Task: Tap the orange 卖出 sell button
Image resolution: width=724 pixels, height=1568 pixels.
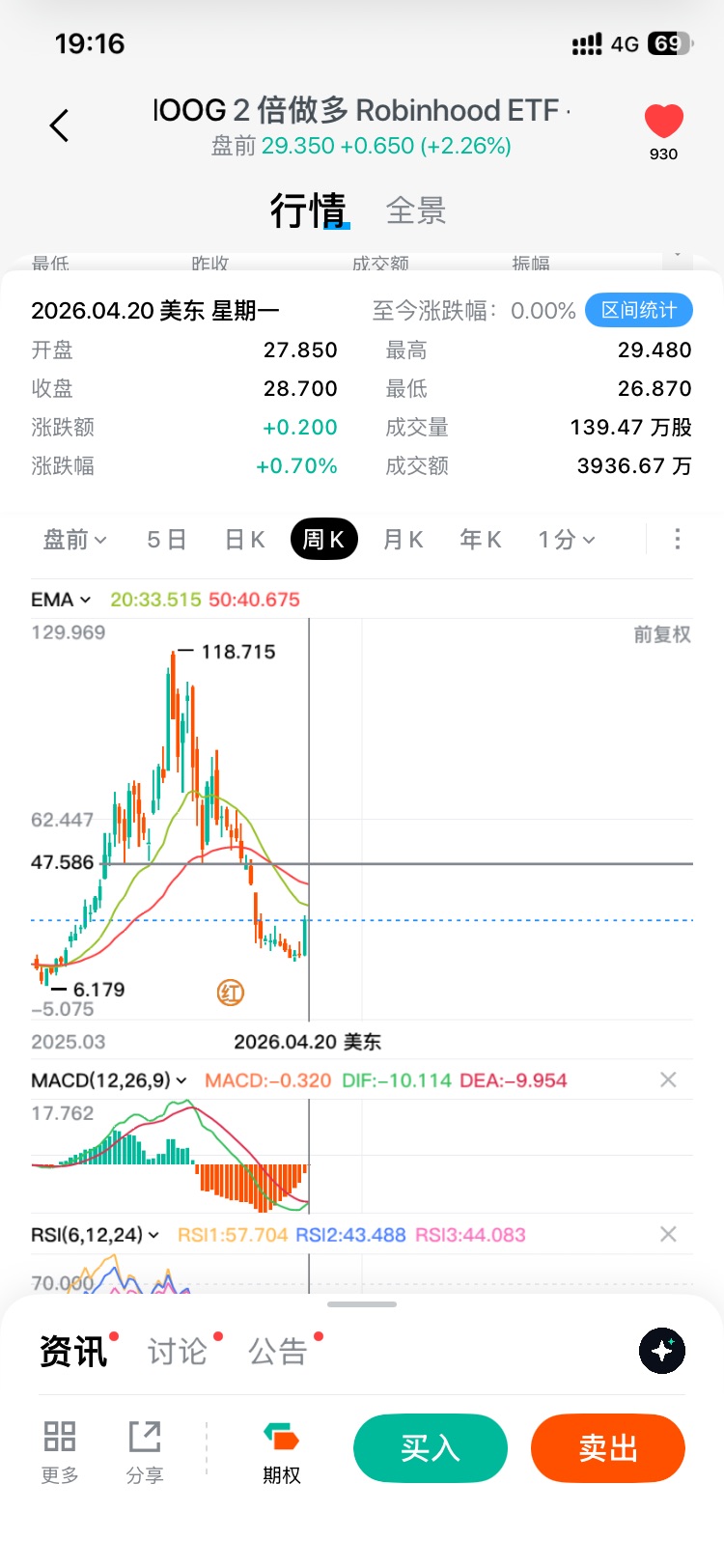Action: point(608,1448)
